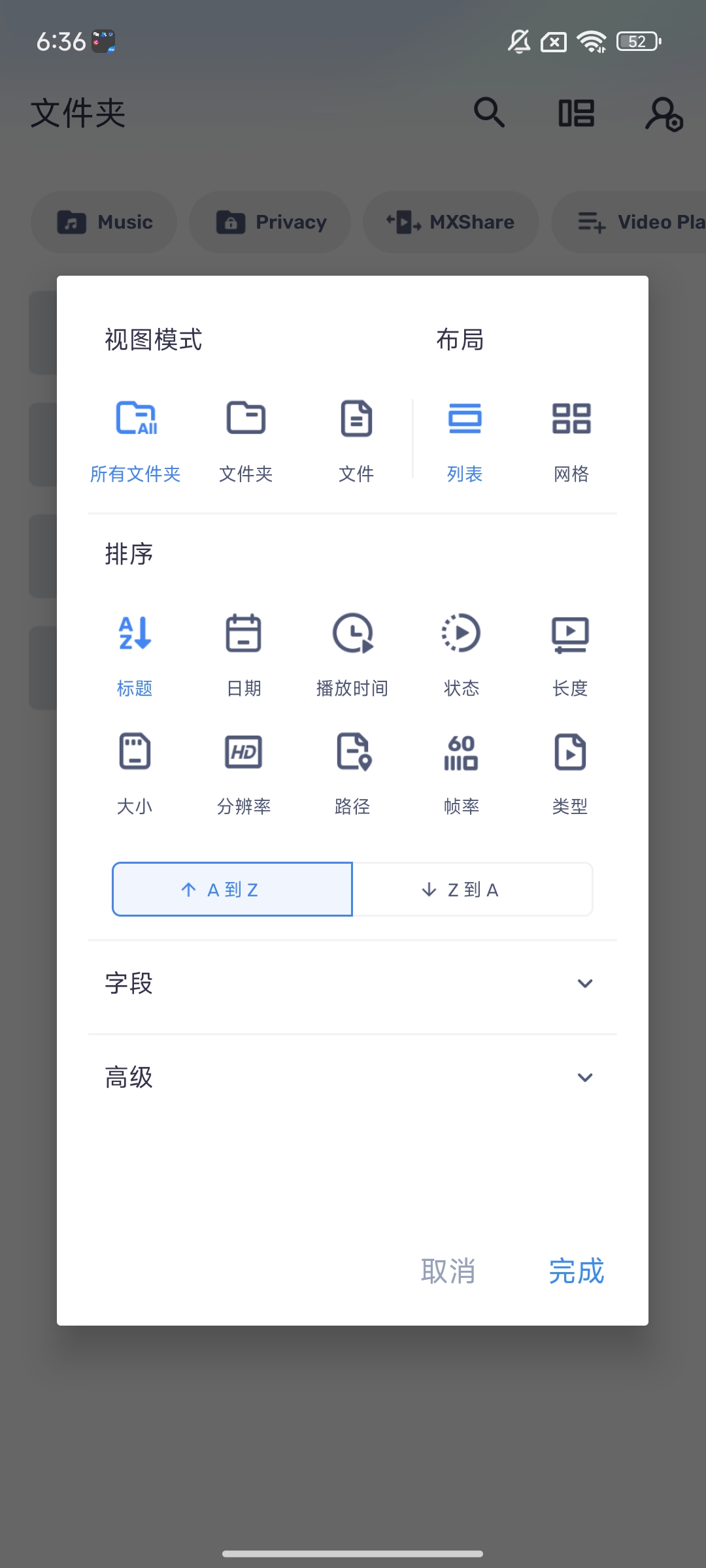
Task: Sort by 帧率
Action: click(462, 772)
